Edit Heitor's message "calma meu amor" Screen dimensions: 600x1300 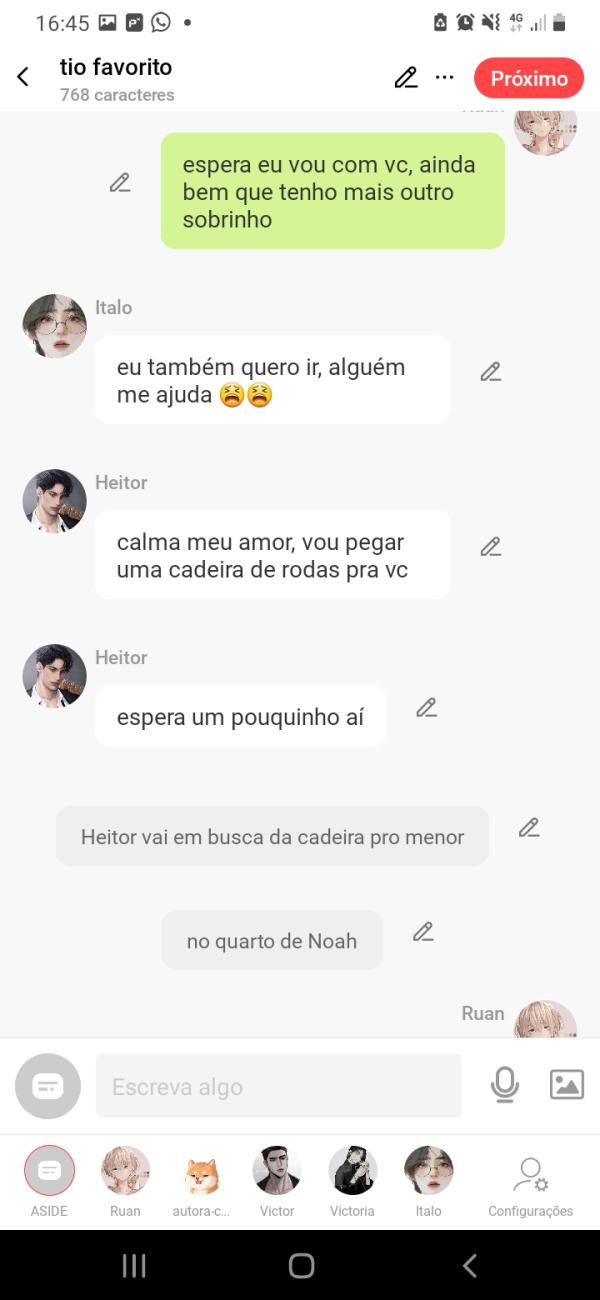(x=490, y=547)
